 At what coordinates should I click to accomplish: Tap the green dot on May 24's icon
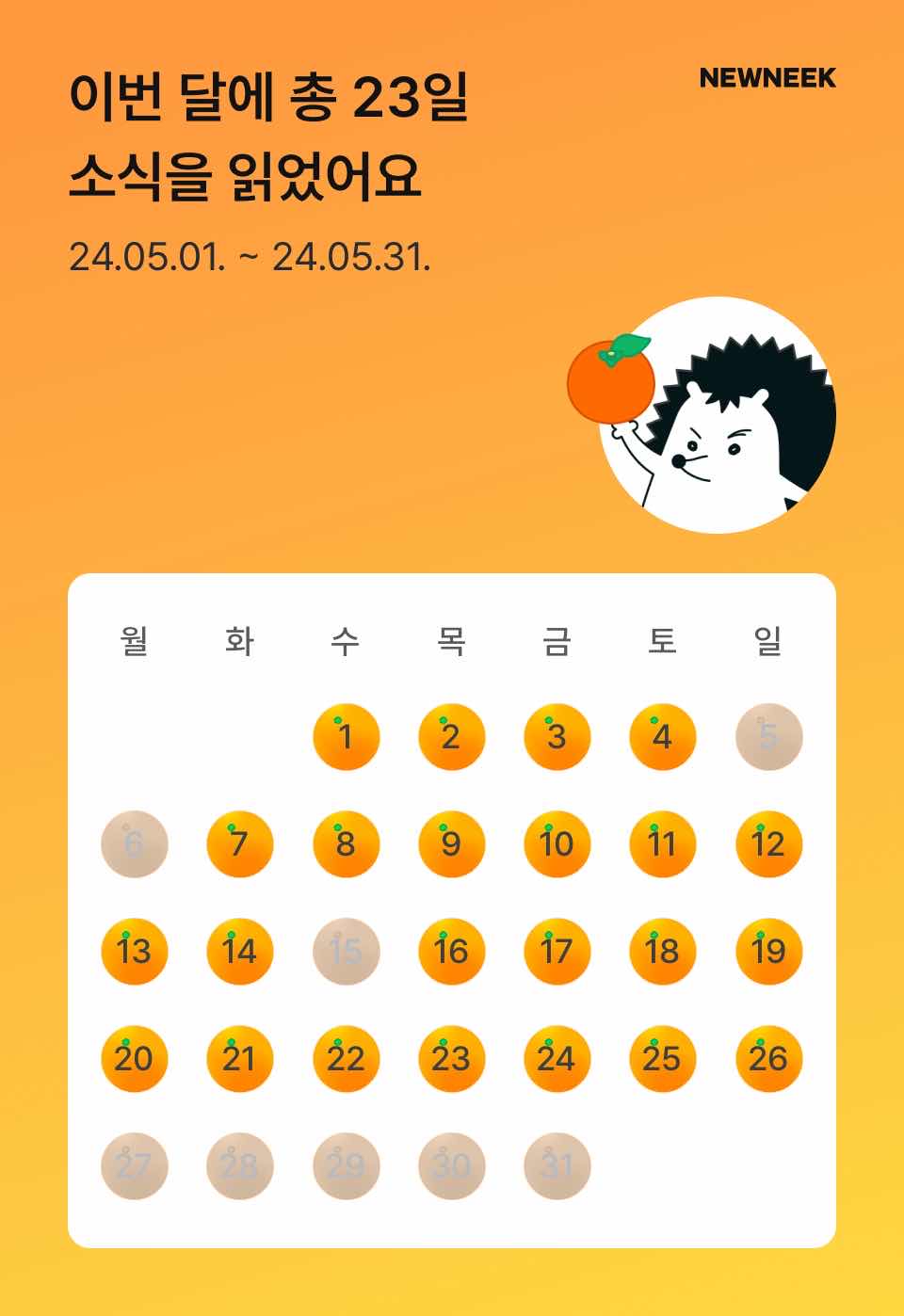pos(547,1037)
